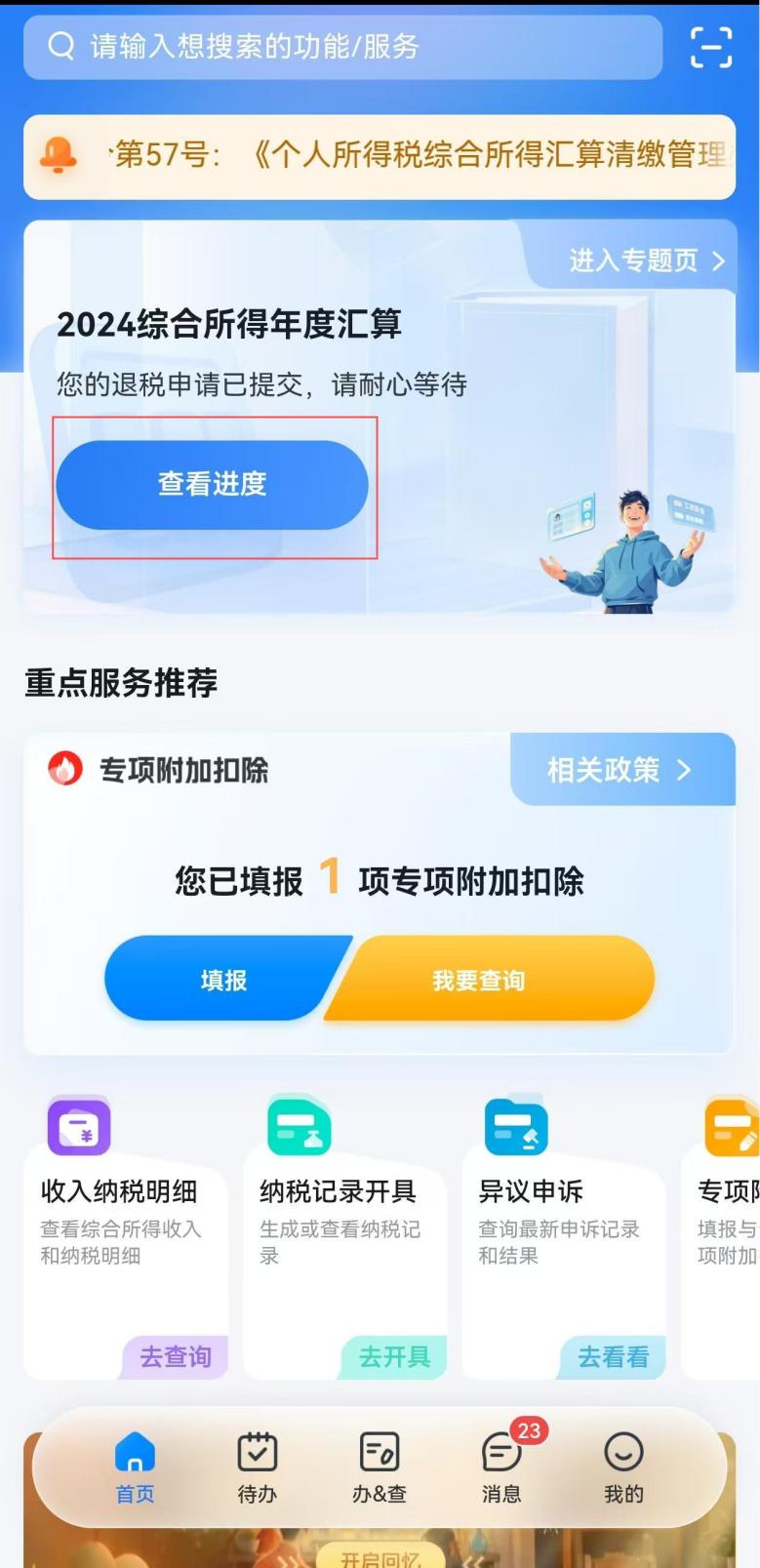Viewport: 760px width, 1568px height.
Task: Switch to the 办&查 tab
Action: 380,1468
